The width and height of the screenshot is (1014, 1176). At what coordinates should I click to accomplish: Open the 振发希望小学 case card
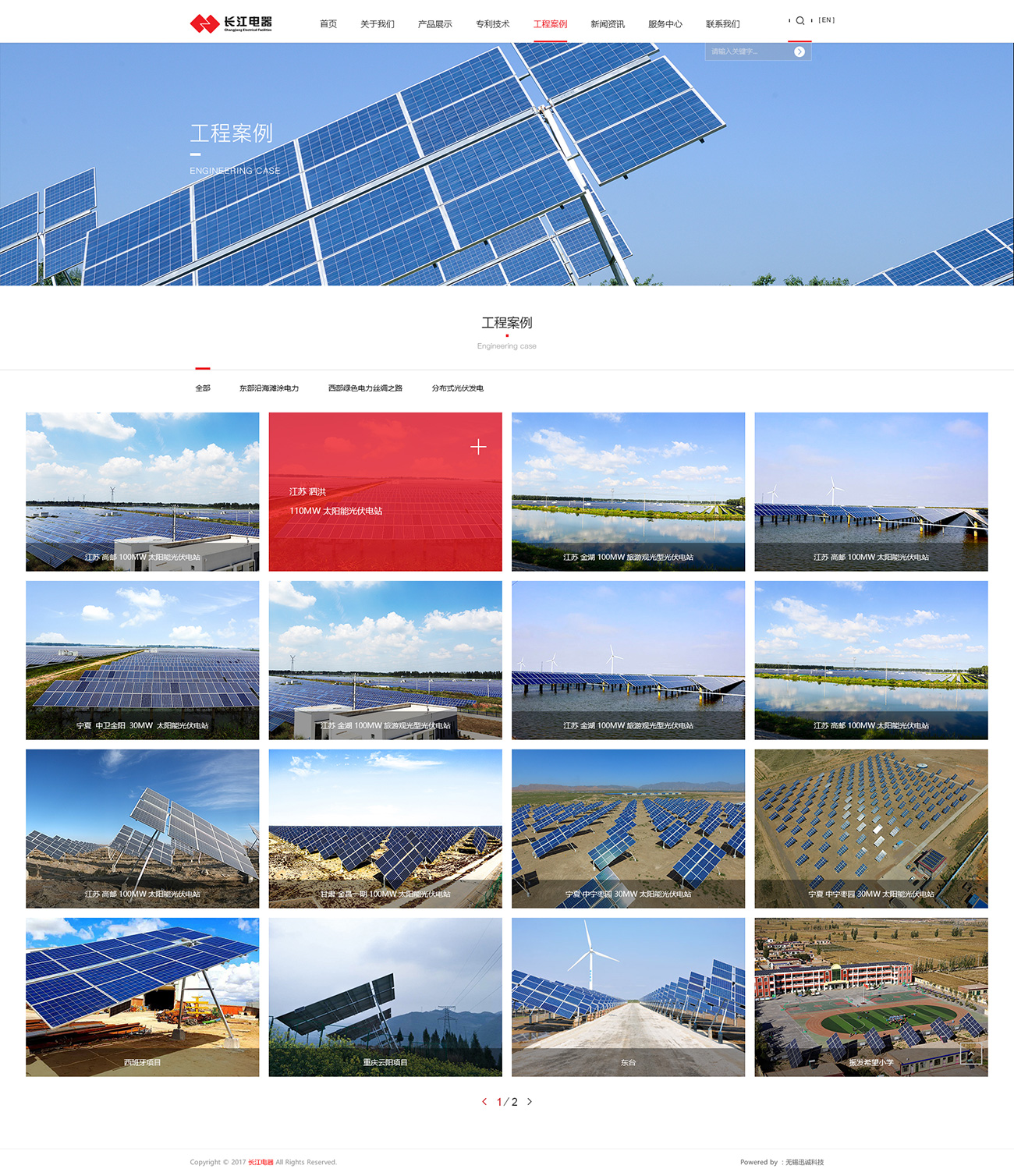[x=870, y=997]
